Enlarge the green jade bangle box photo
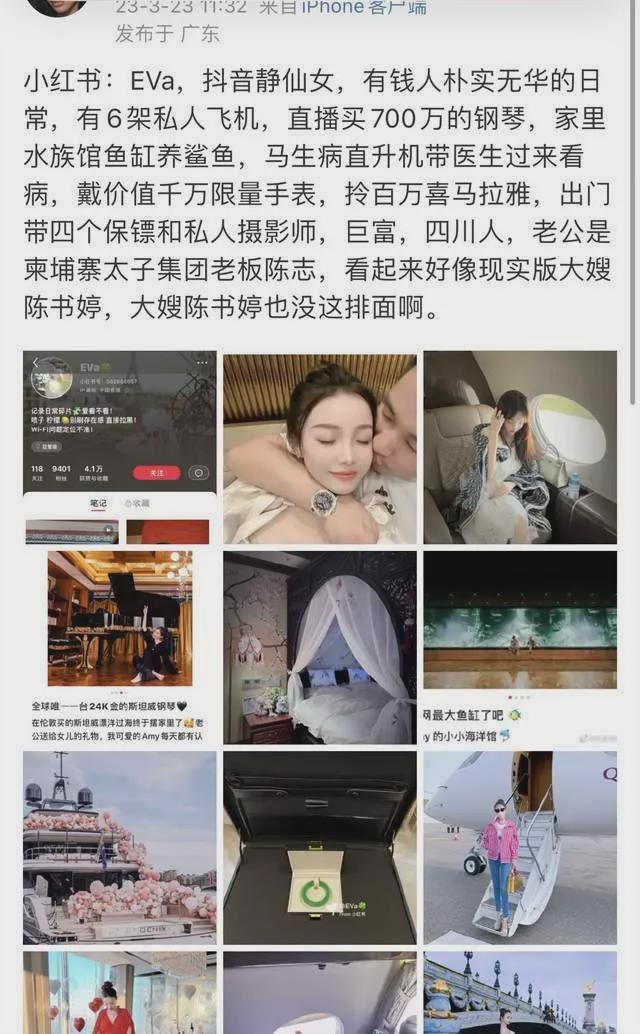 320,847
